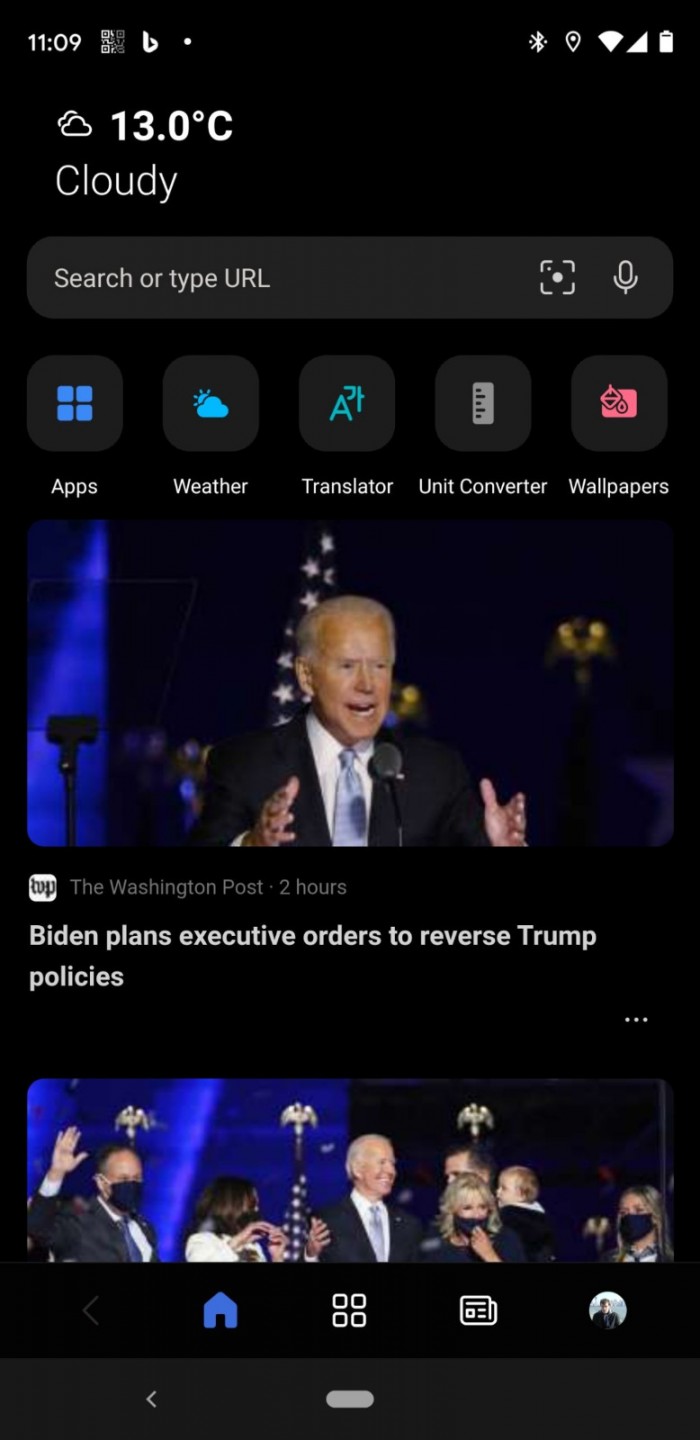Open the Search or type URL field

270,278
